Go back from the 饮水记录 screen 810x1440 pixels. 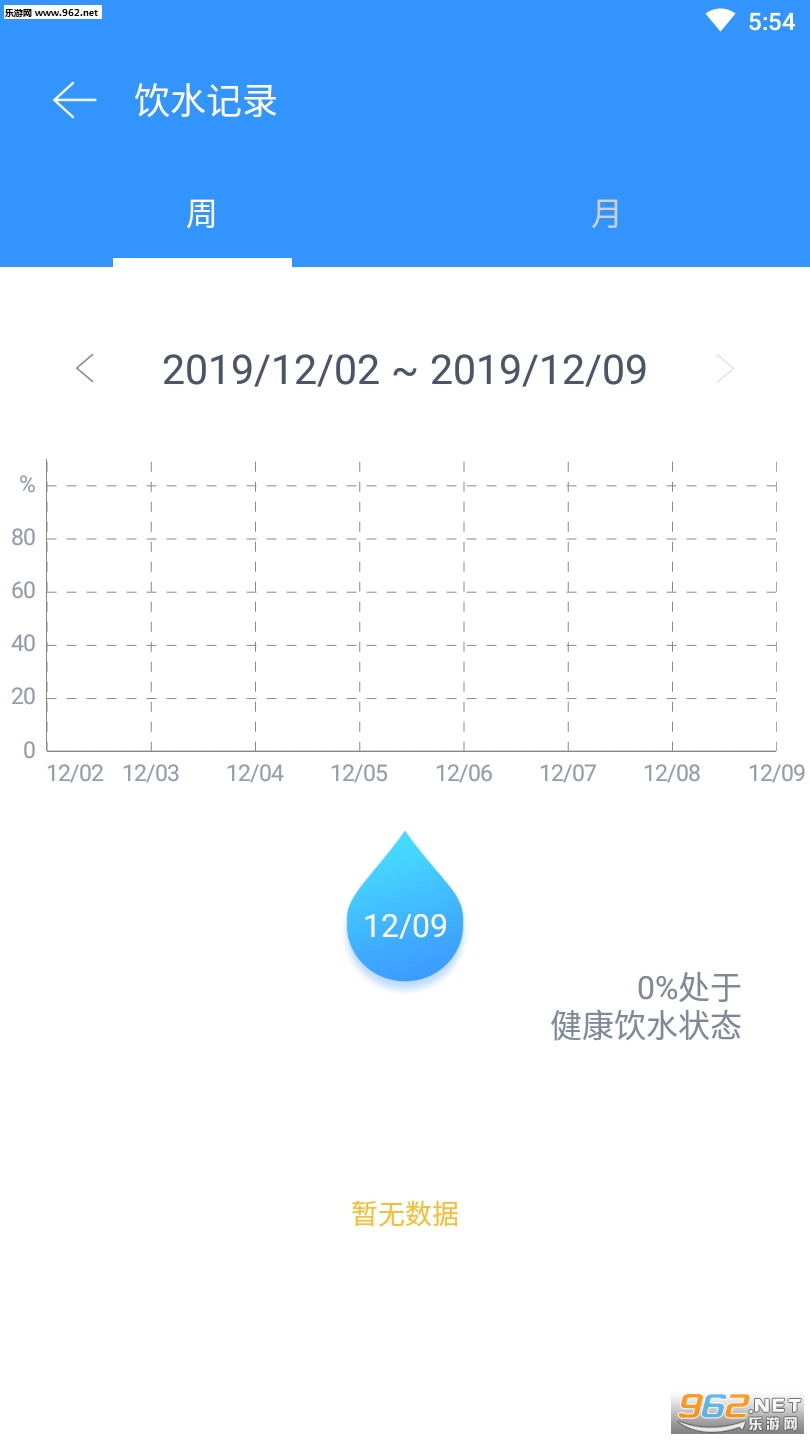(75, 100)
